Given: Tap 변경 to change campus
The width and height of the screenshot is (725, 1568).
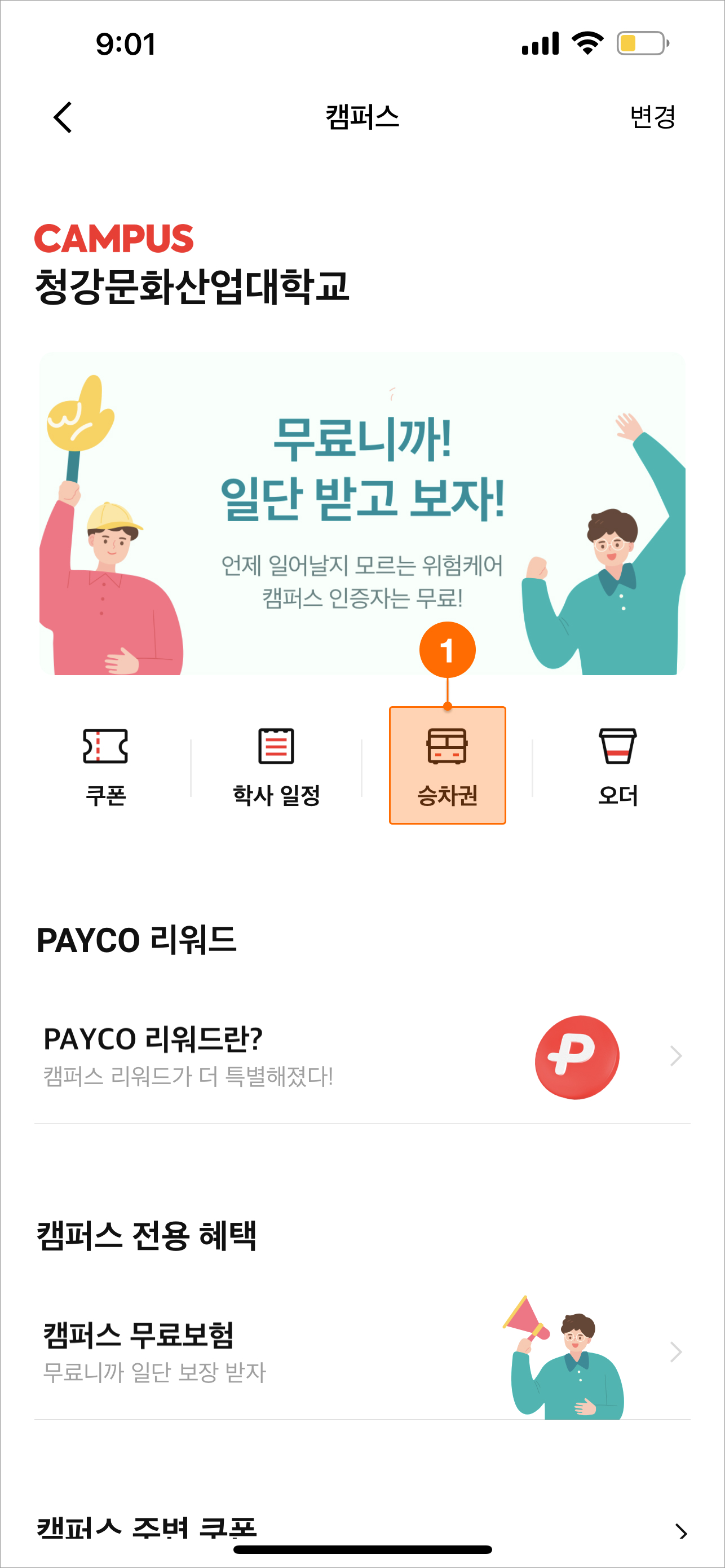Looking at the screenshot, I should pyautogui.click(x=652, y=117).
